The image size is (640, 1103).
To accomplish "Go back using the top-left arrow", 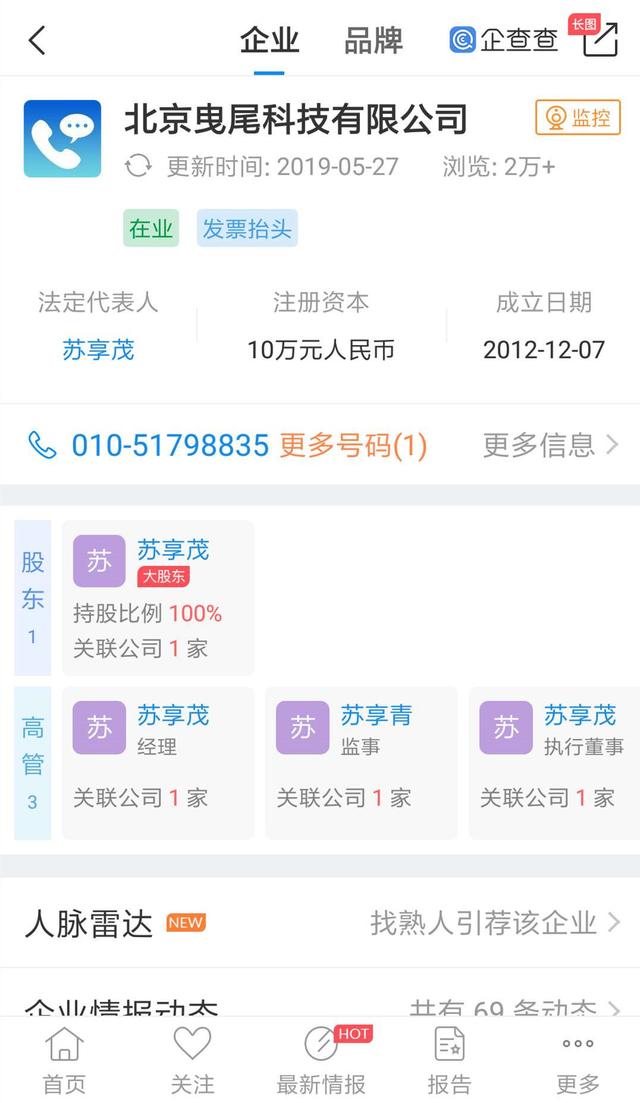I will 37,40.
